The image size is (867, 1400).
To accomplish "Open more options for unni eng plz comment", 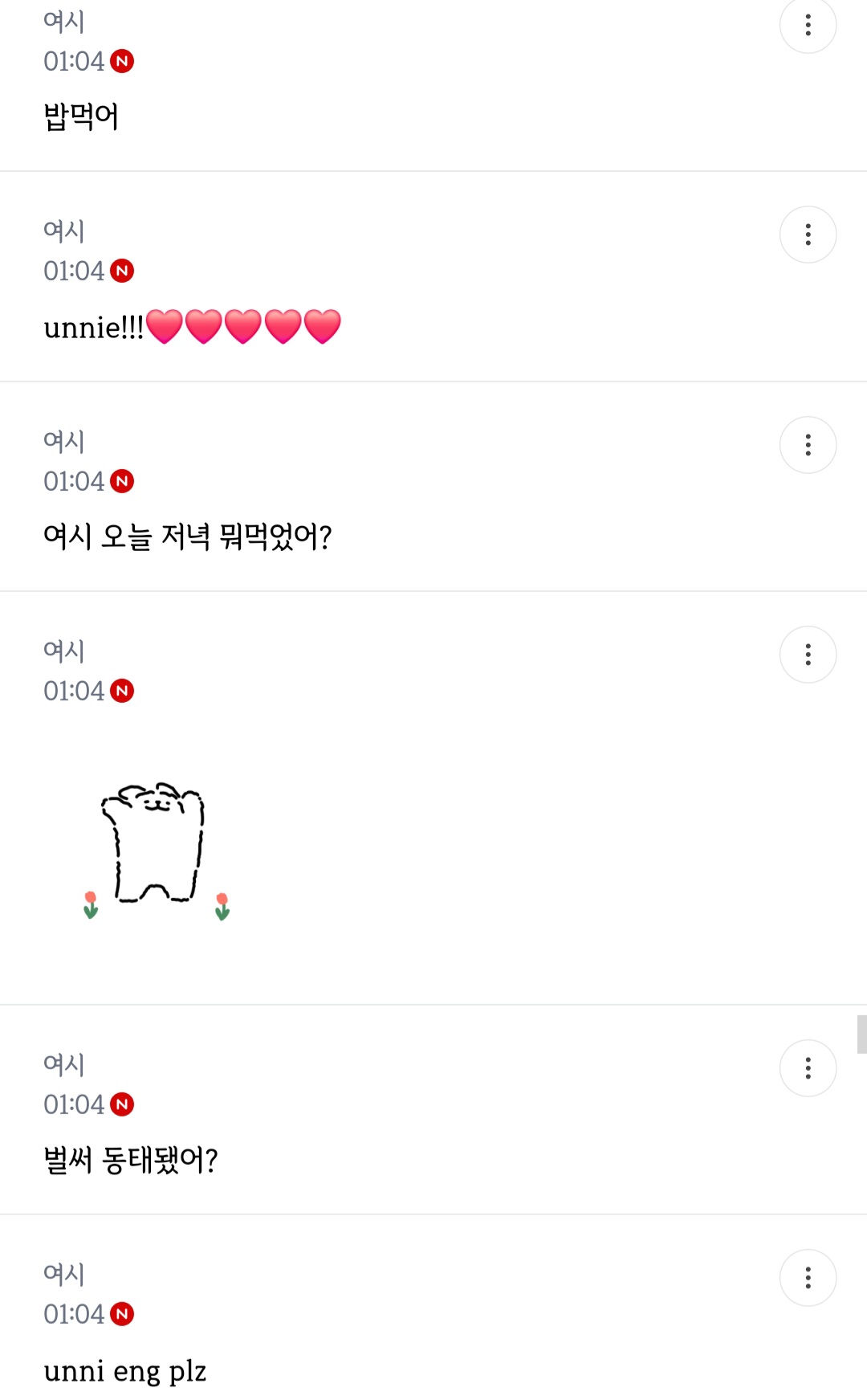I will pos(808,1278).
